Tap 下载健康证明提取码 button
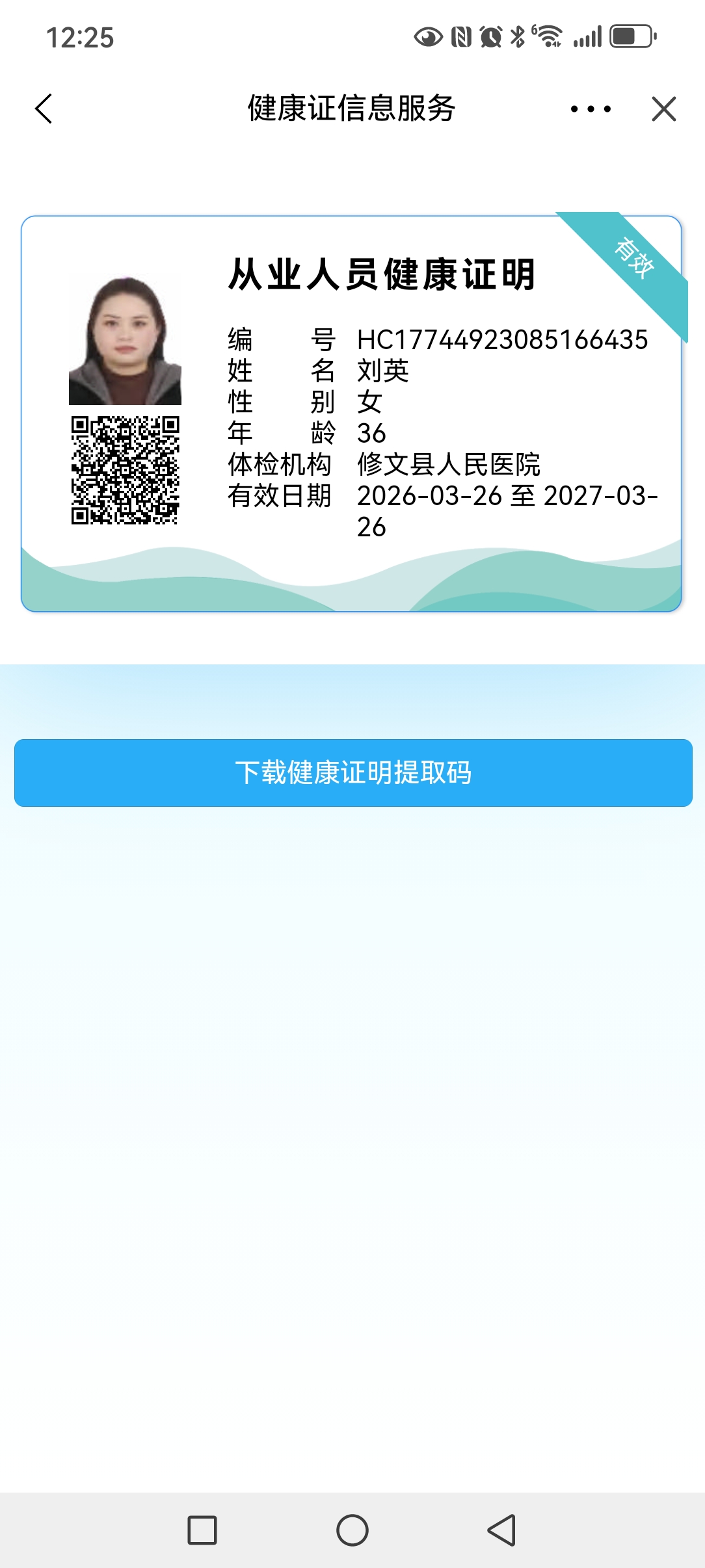 point(353,773)
